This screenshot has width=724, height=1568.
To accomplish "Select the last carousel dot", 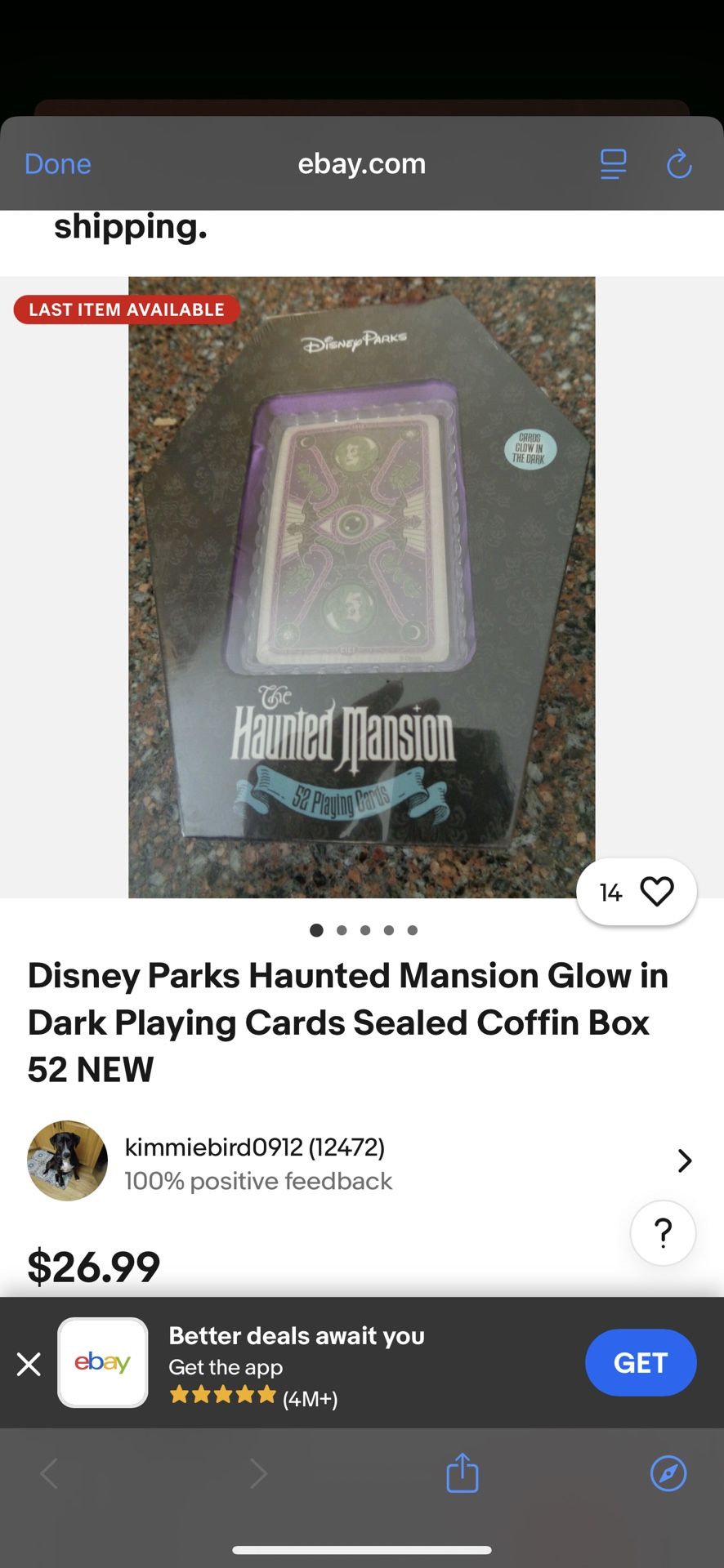I will [x=413, y=930].
